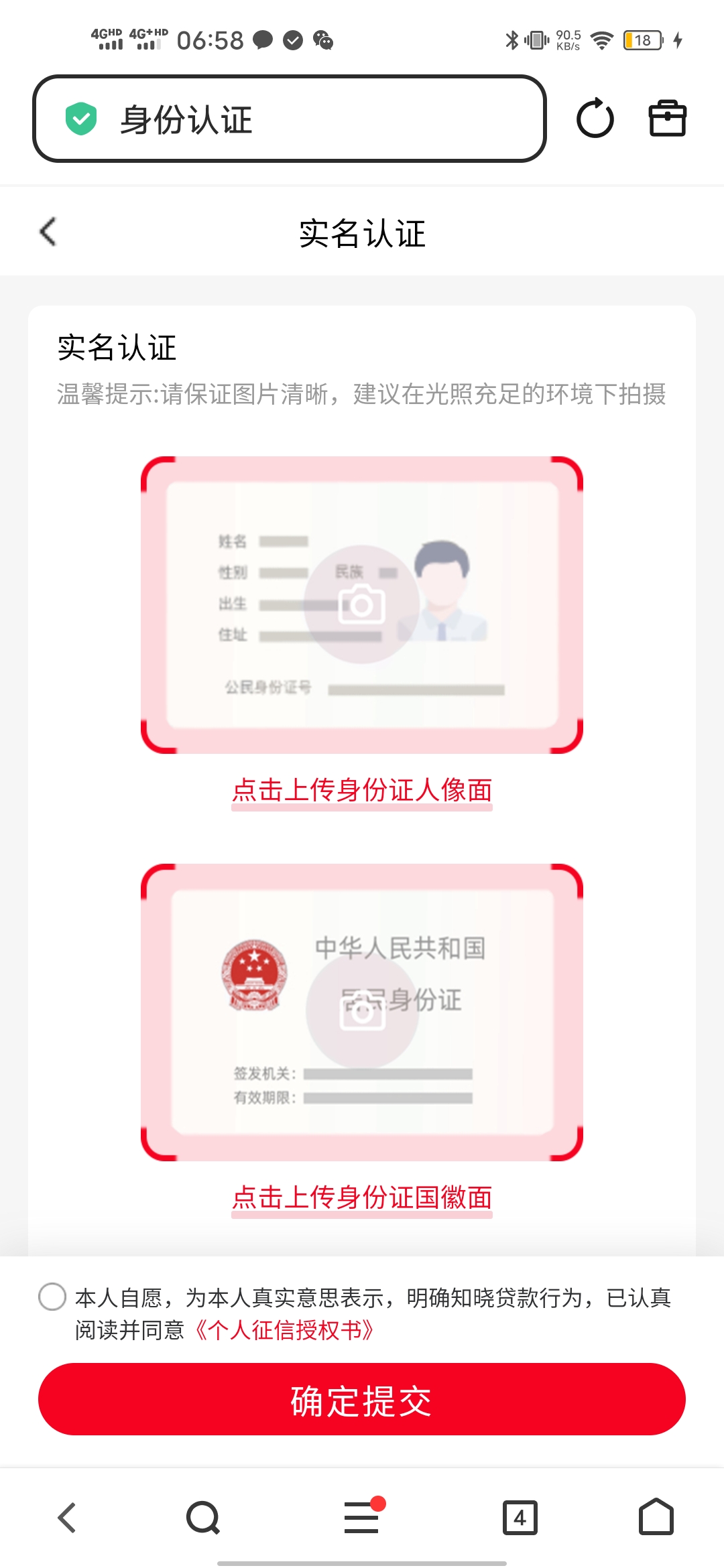Open the browser toolbox icon

pyautogui.click(x=667, y=119)
